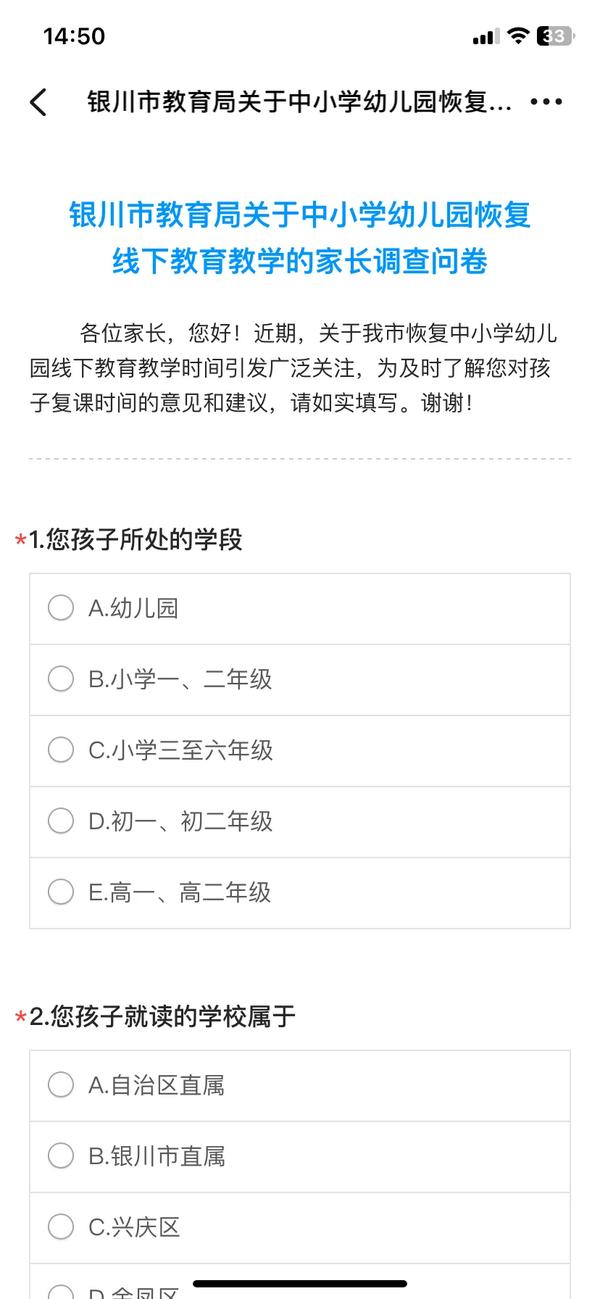600x1299 pixels.
Task: Pick C.小学三至六年级 option
Action: point(300,751)
